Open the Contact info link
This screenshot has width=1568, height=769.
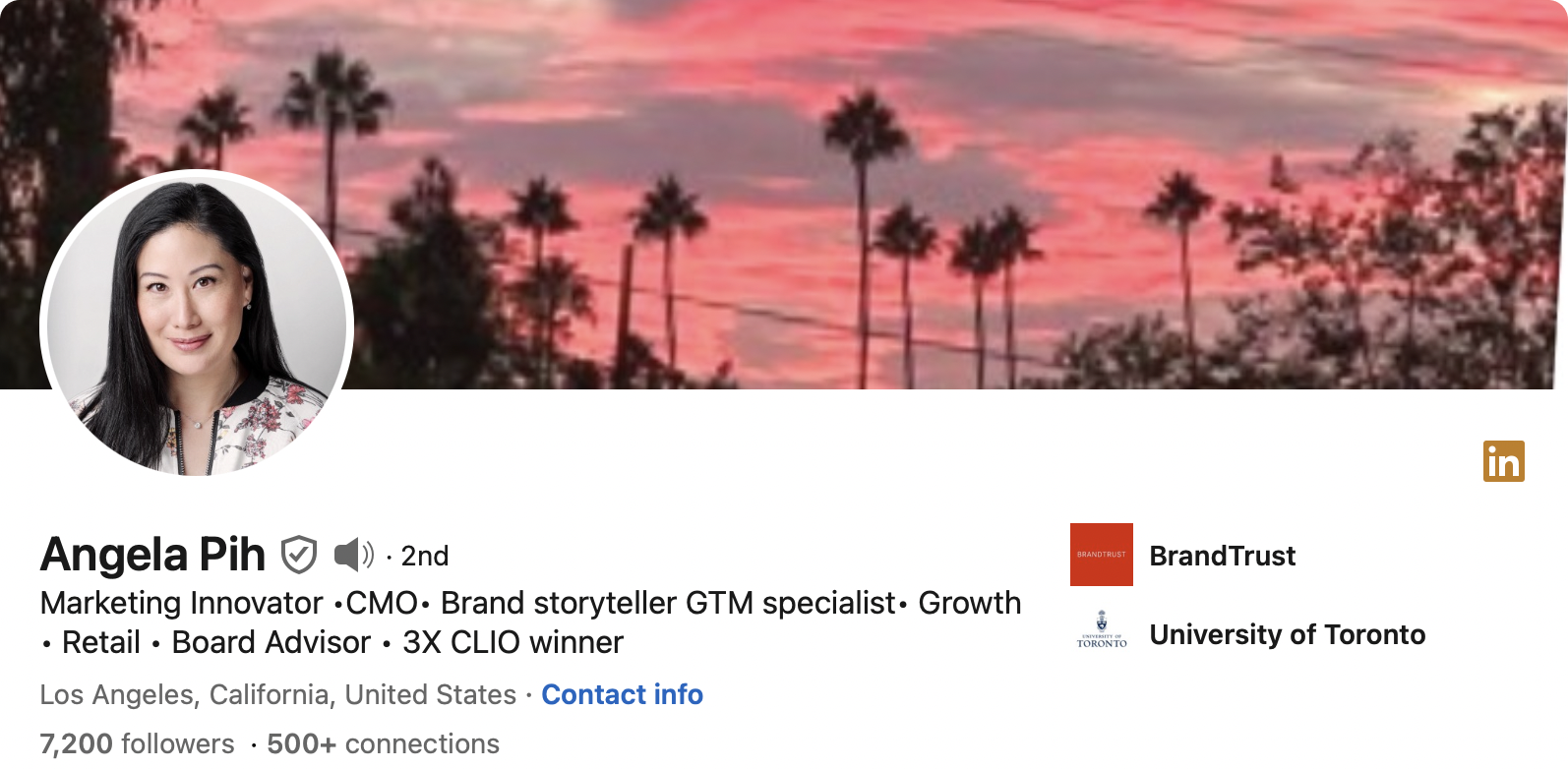[622, 694]
